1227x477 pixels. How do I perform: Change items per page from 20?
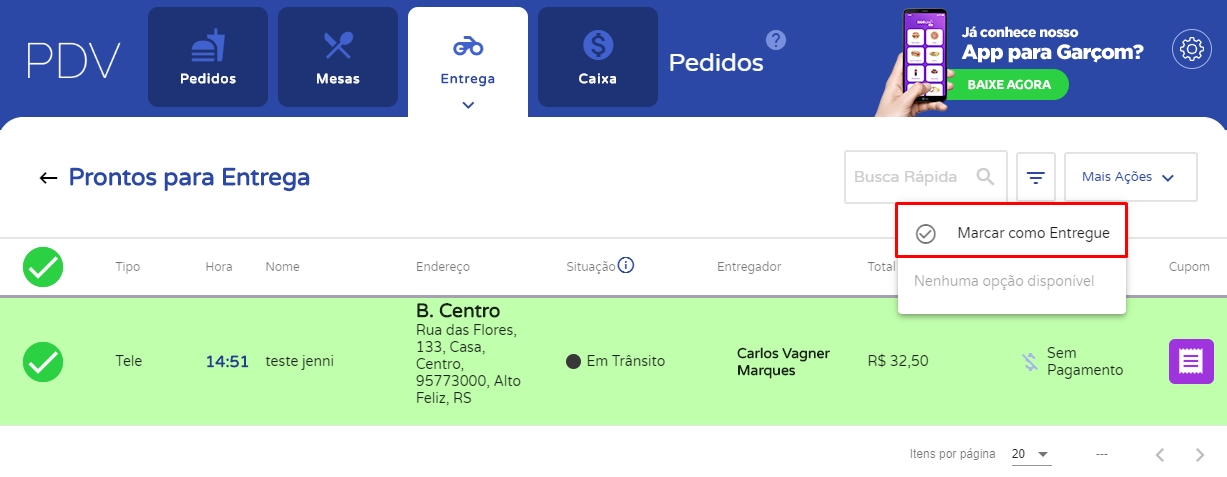[1030, 454]
